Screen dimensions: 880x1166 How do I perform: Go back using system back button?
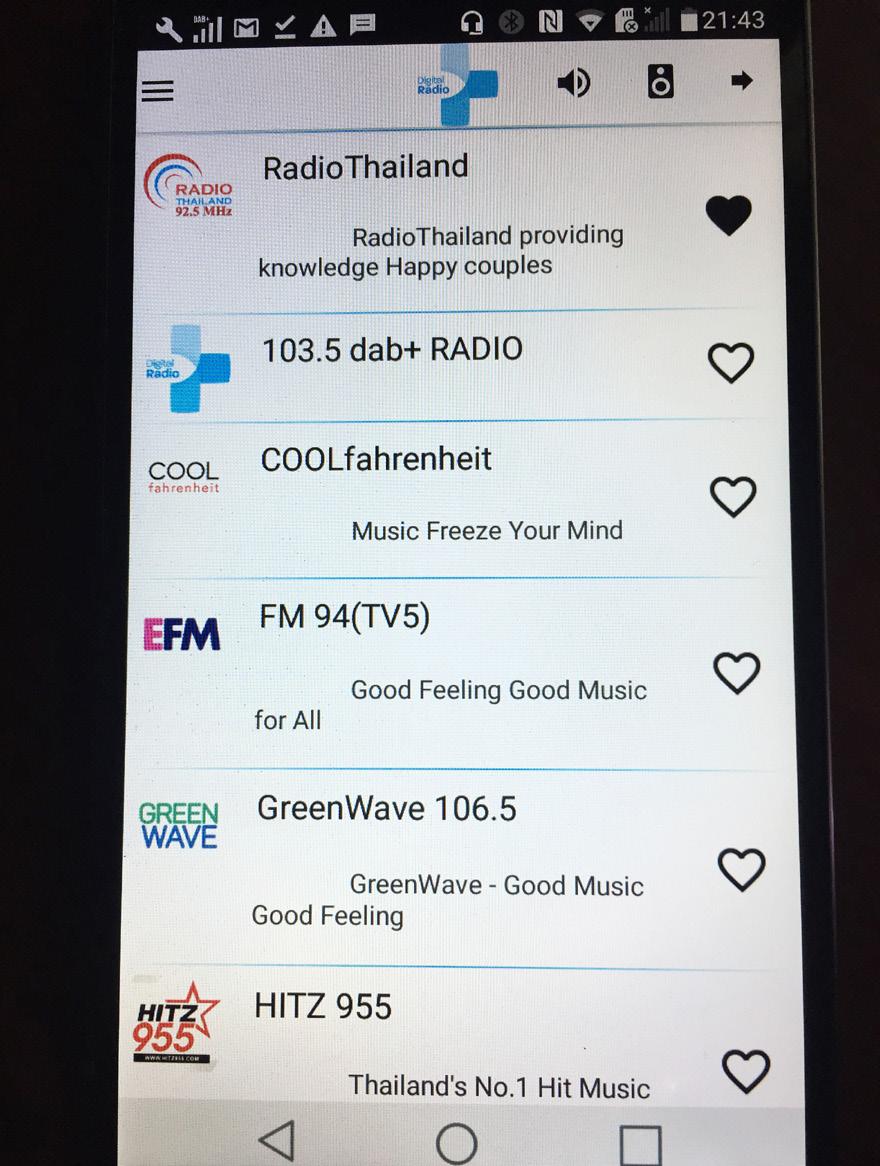[275, 1141]
